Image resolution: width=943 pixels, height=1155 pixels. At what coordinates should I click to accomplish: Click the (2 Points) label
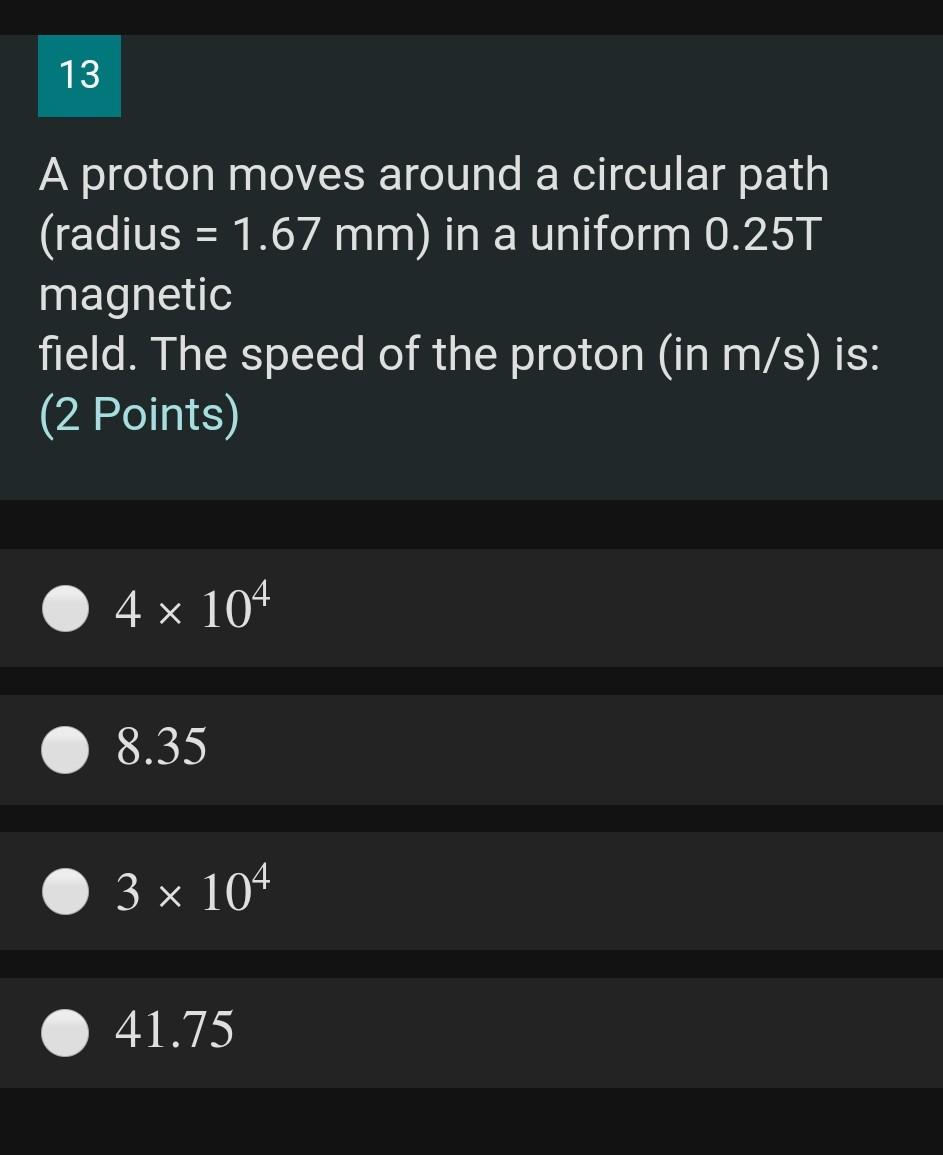(138, 413)
